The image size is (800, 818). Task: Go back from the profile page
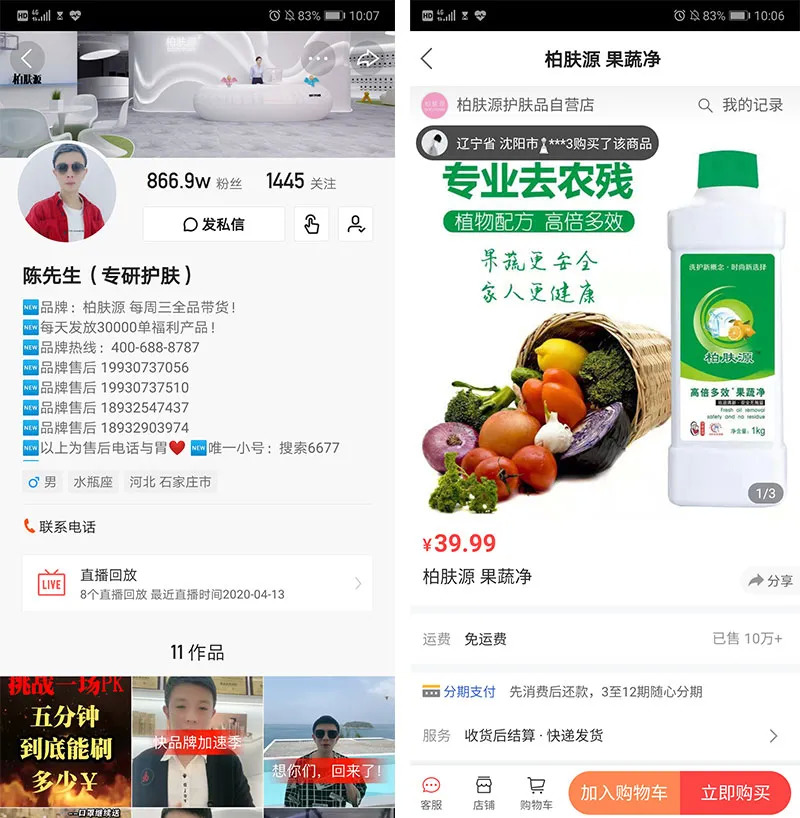[x=27, y=58]
